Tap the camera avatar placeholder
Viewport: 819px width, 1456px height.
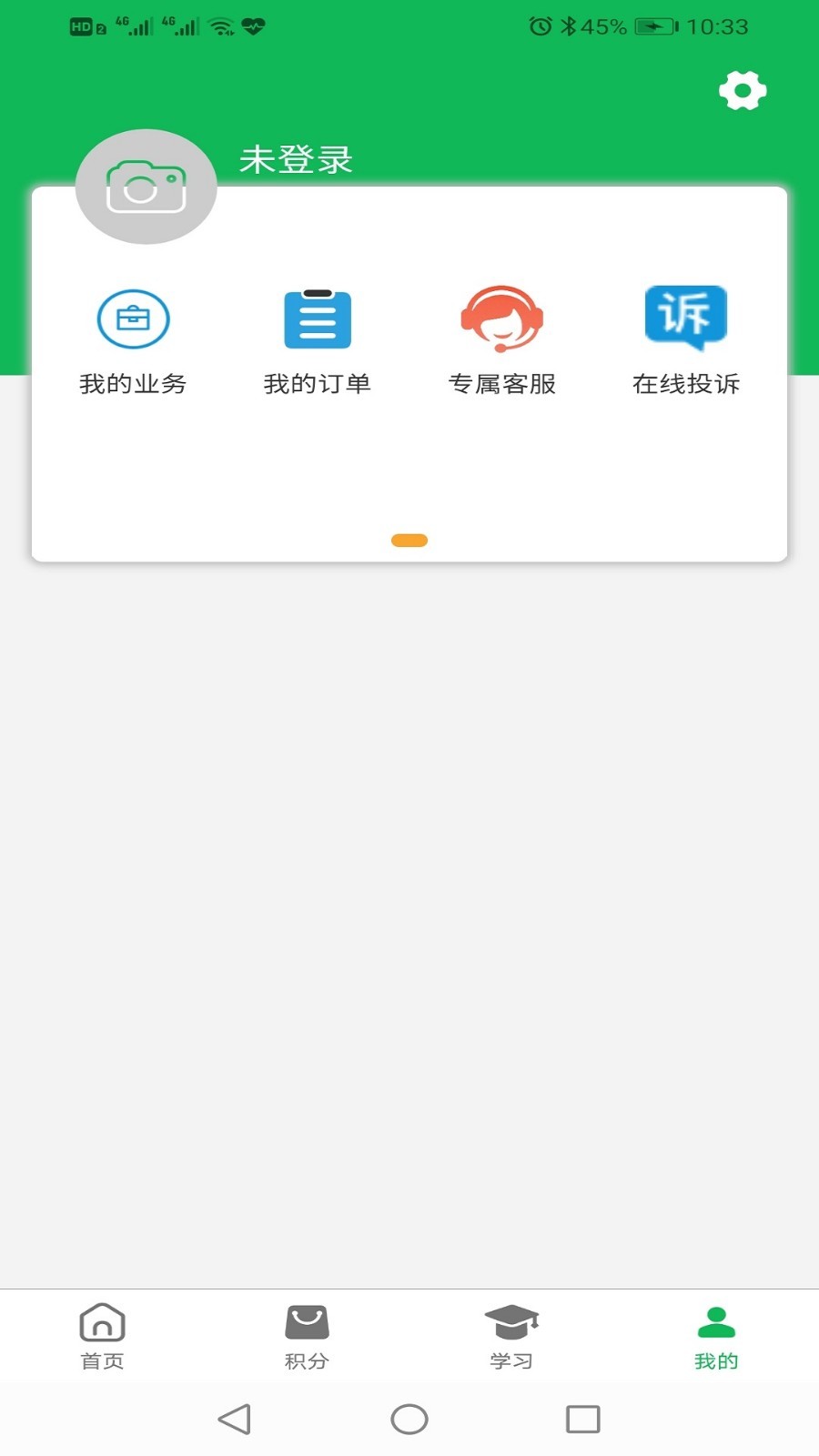point(146,187)
